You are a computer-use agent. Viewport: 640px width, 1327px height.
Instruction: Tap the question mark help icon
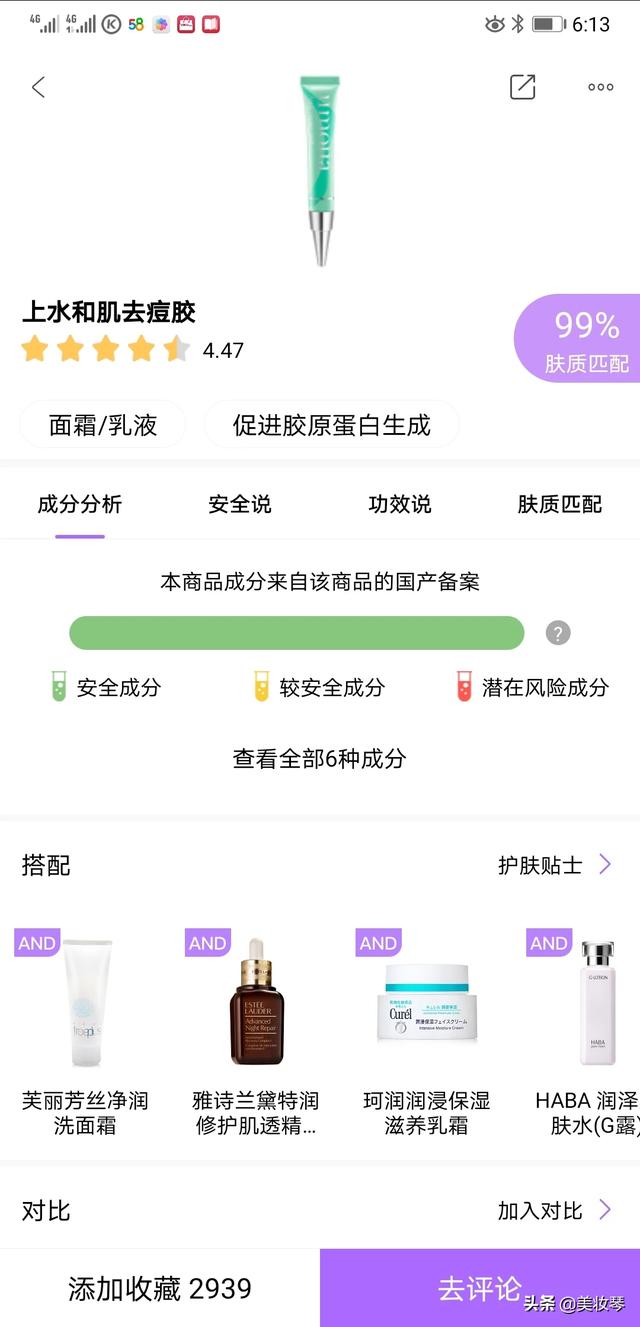pyautogui.click(x=558, y=633)
